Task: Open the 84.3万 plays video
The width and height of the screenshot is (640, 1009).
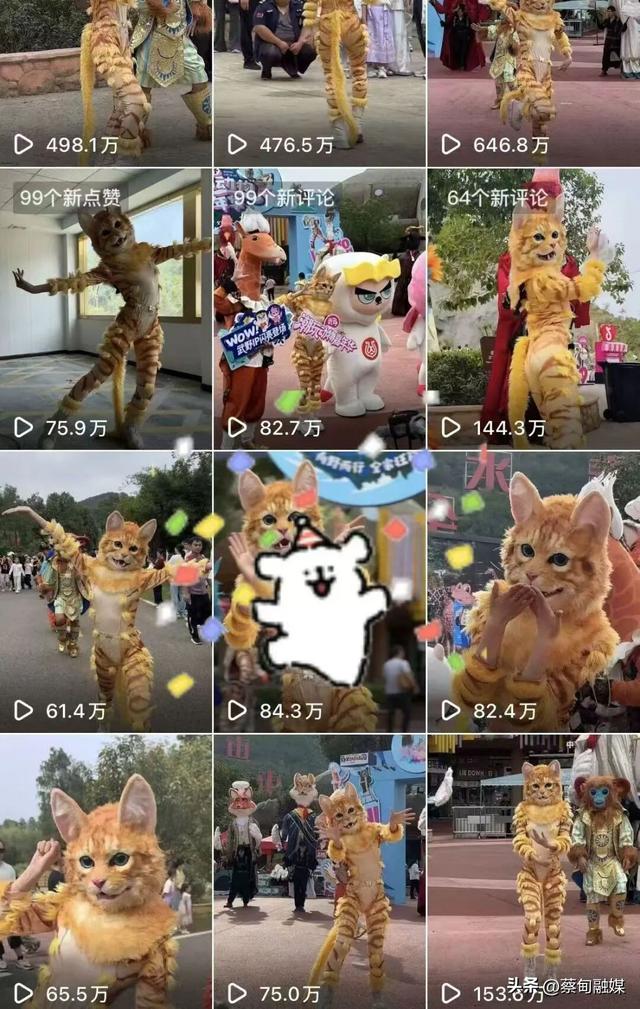Action: click(x=320, y=591)
